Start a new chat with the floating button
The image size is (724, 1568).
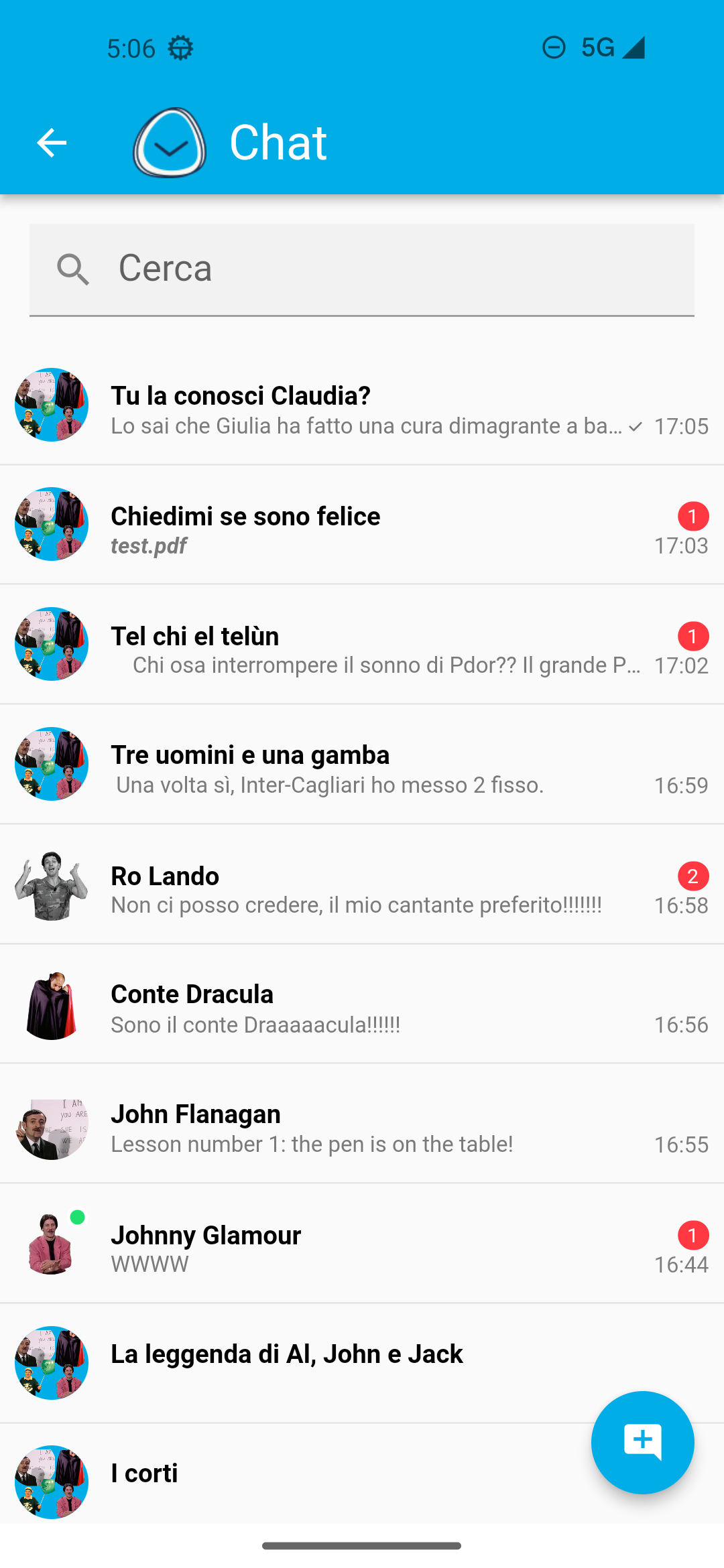pos(642,1442)
